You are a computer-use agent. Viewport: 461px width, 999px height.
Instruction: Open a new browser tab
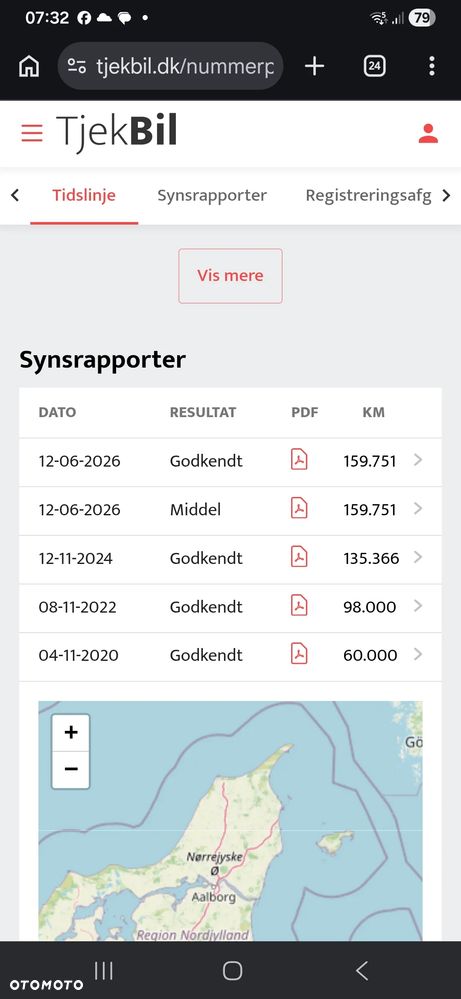click(315, 66)
